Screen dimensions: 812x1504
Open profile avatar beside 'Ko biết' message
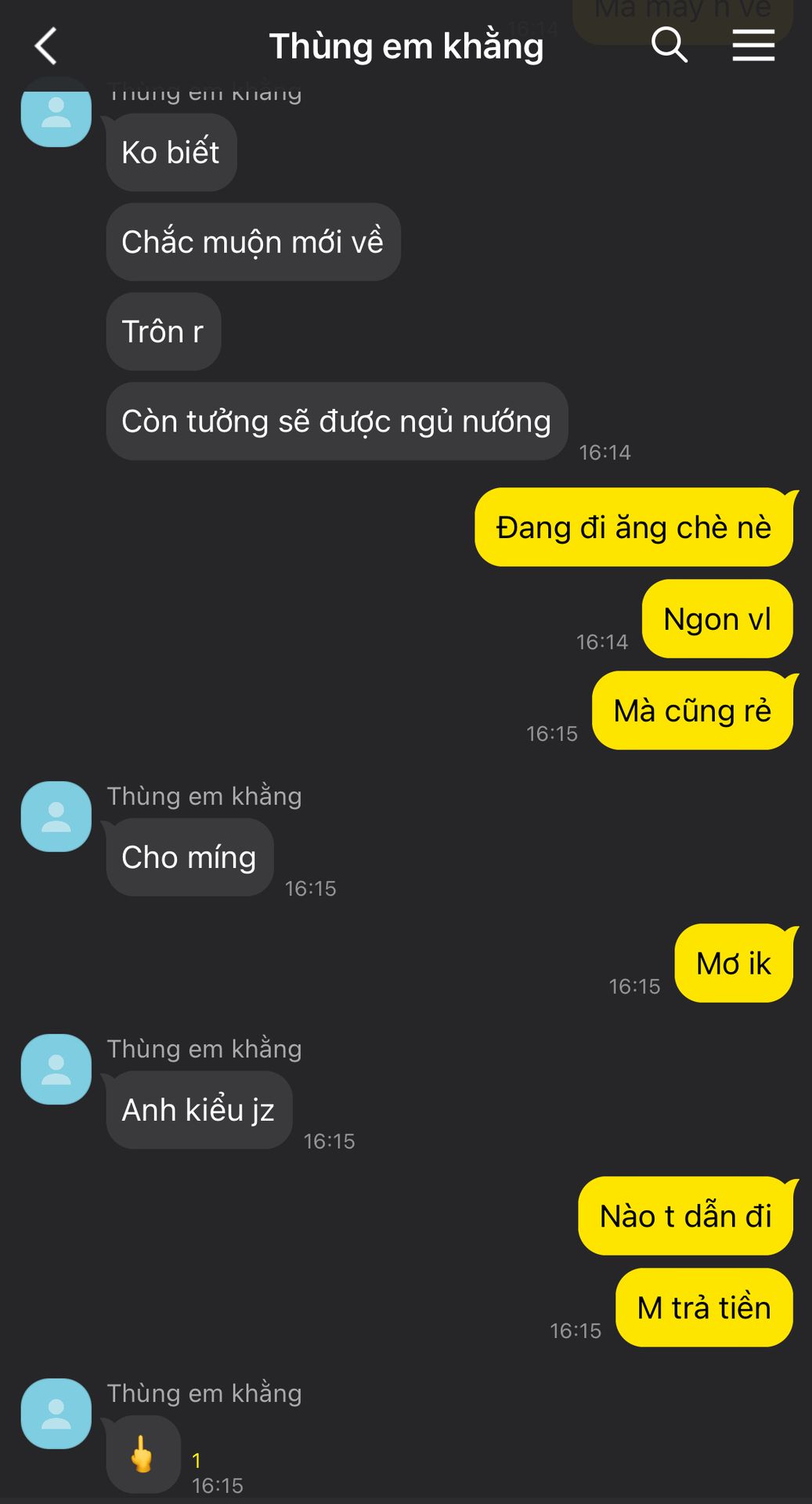(x=56, y=114)
